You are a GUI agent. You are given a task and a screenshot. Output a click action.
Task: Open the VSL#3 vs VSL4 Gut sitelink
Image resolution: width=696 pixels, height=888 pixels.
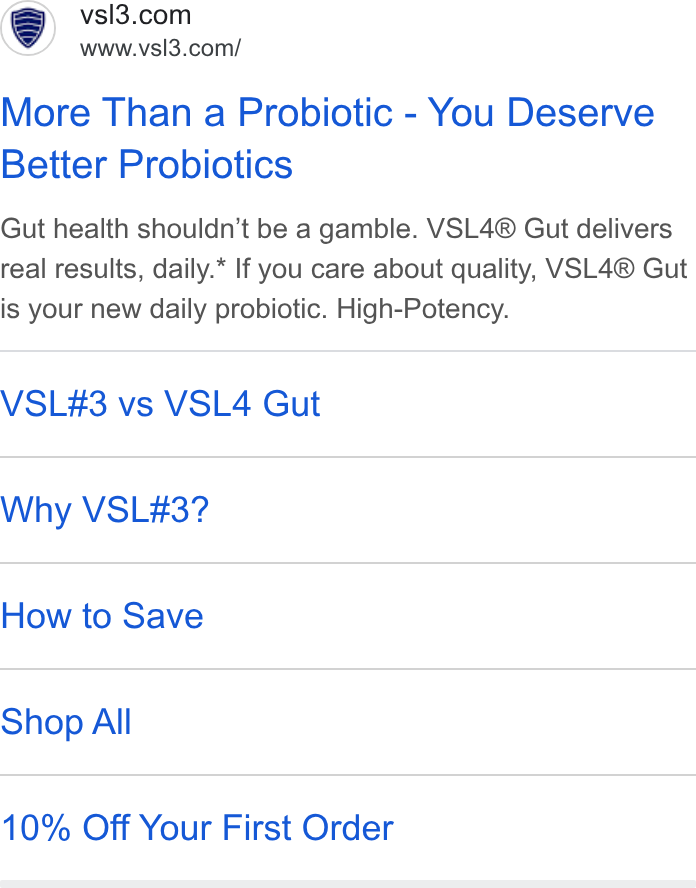pos(160,404)
